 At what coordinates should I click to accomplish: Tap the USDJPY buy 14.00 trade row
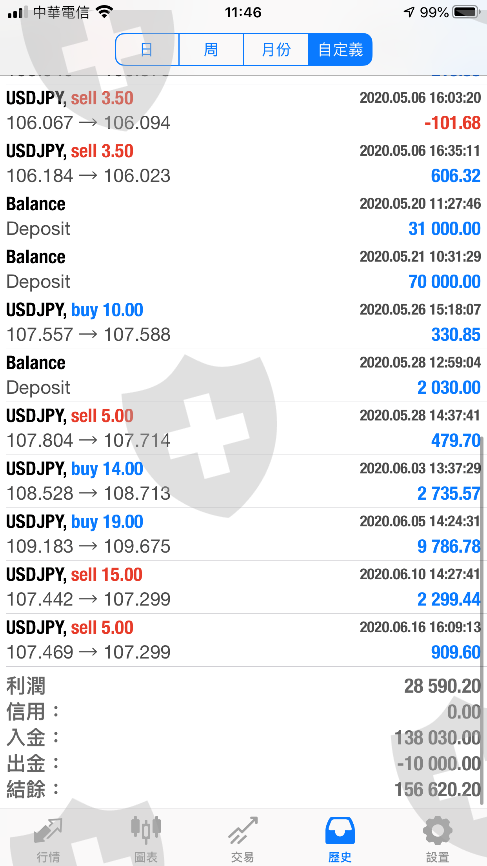point(244,481)
